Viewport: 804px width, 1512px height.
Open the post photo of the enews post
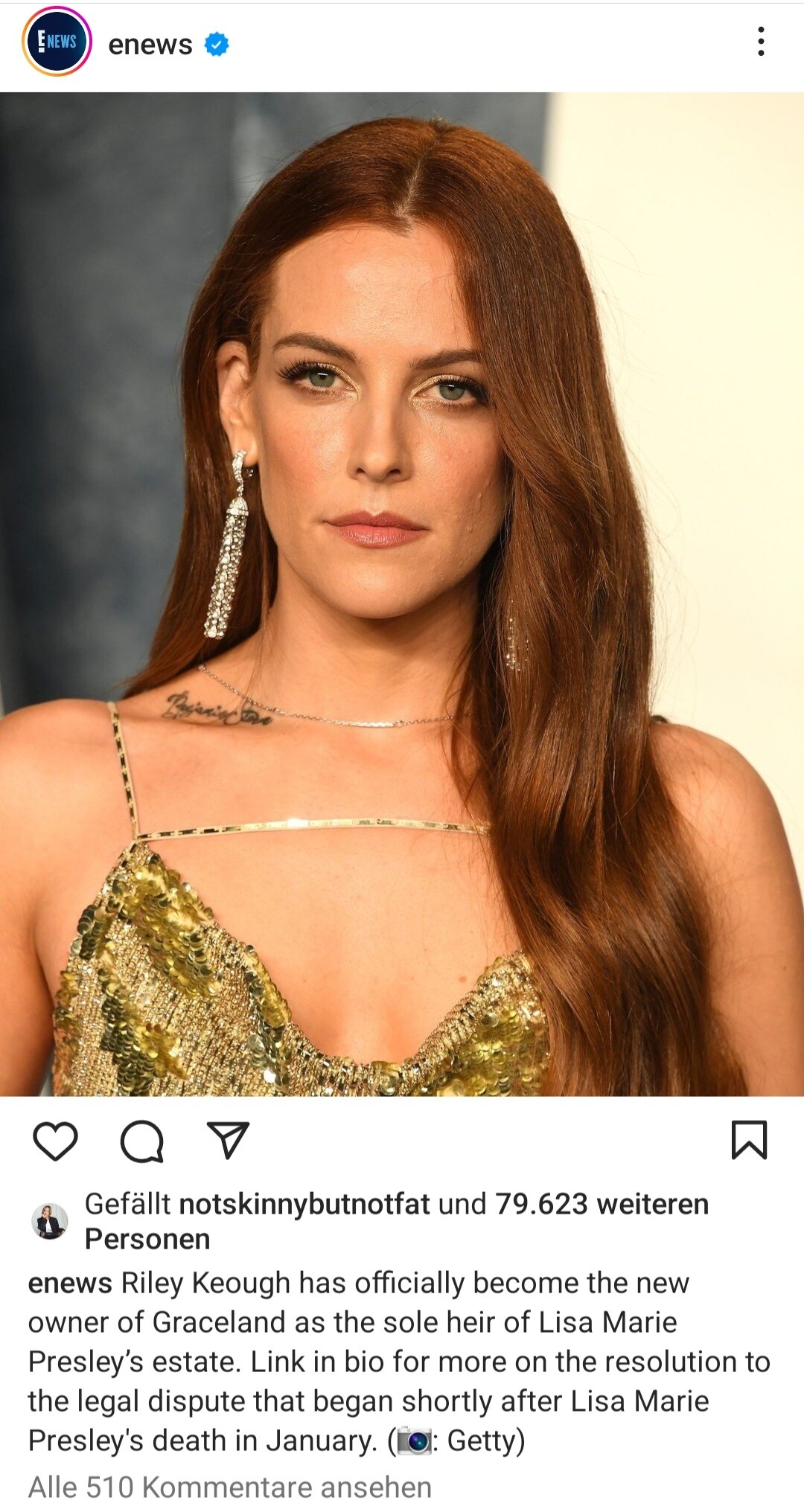point(402,594)
